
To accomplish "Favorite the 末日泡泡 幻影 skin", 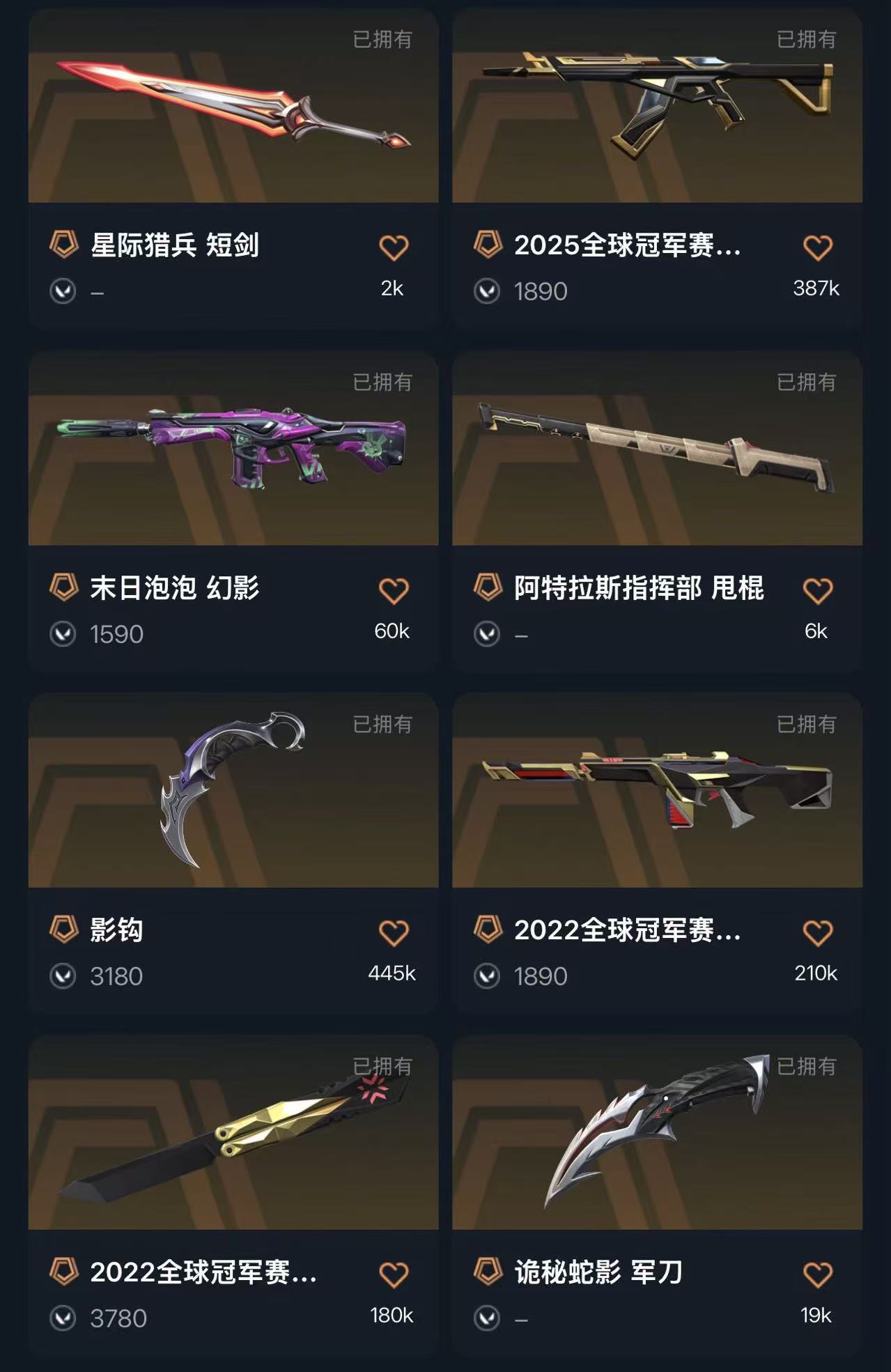I will 394,591.
